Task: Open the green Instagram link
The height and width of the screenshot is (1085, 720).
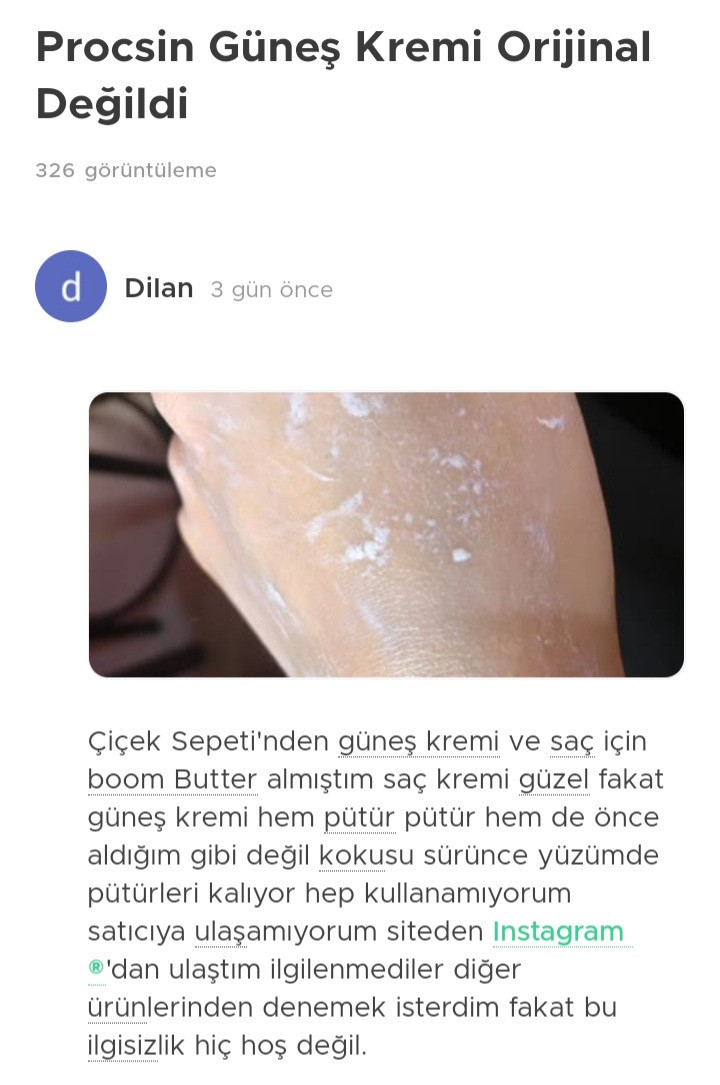Action: [x=557, y=932]
